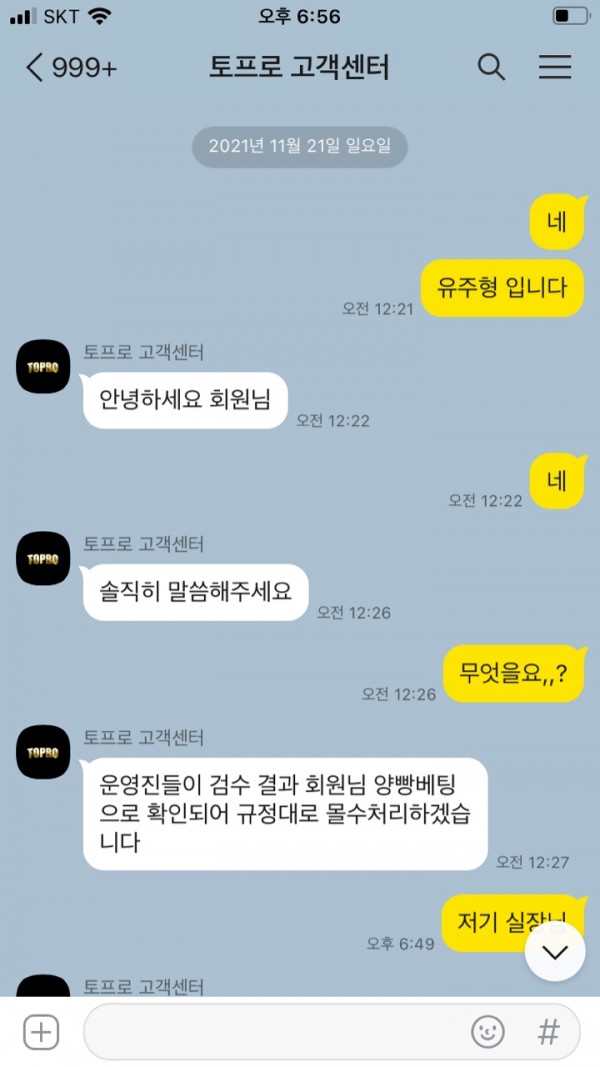
Task: Tap the hashtag search icon
Action: click(548, 1032)
